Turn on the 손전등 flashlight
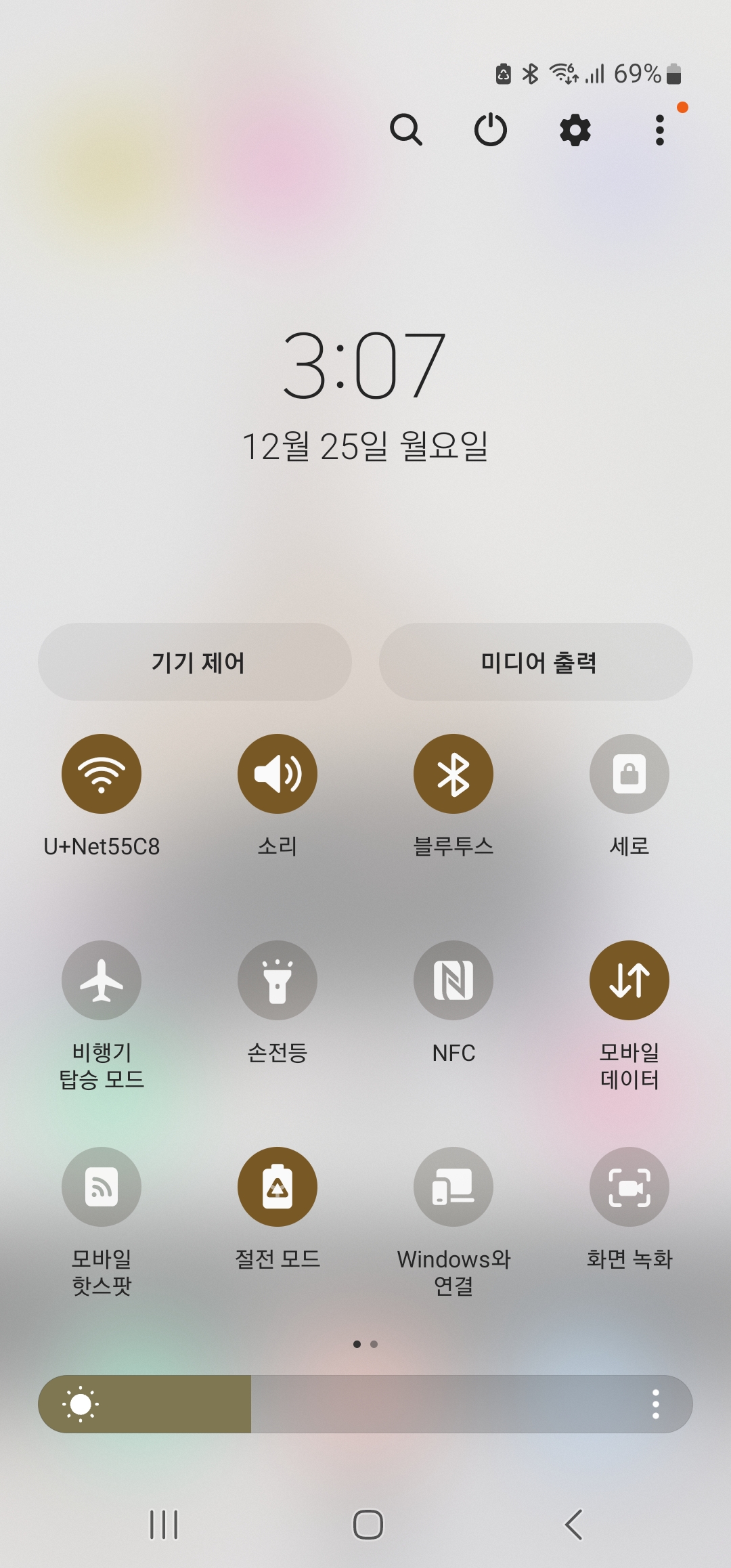This screenshot has height=1568, width=731. pyautogui.click(x=278, y=980)
